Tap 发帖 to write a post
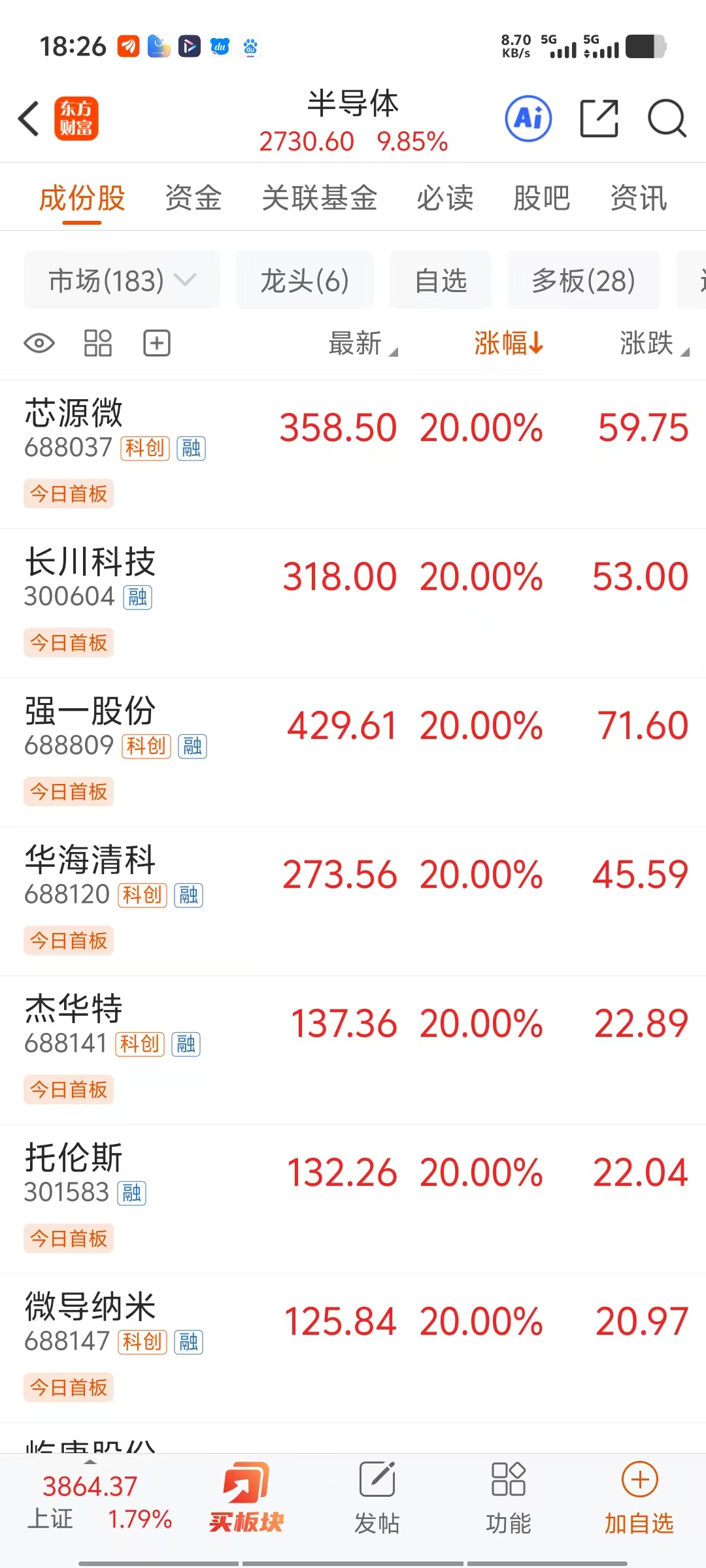The height and width of the screenshot is (1568, 706). (377, 1497)
